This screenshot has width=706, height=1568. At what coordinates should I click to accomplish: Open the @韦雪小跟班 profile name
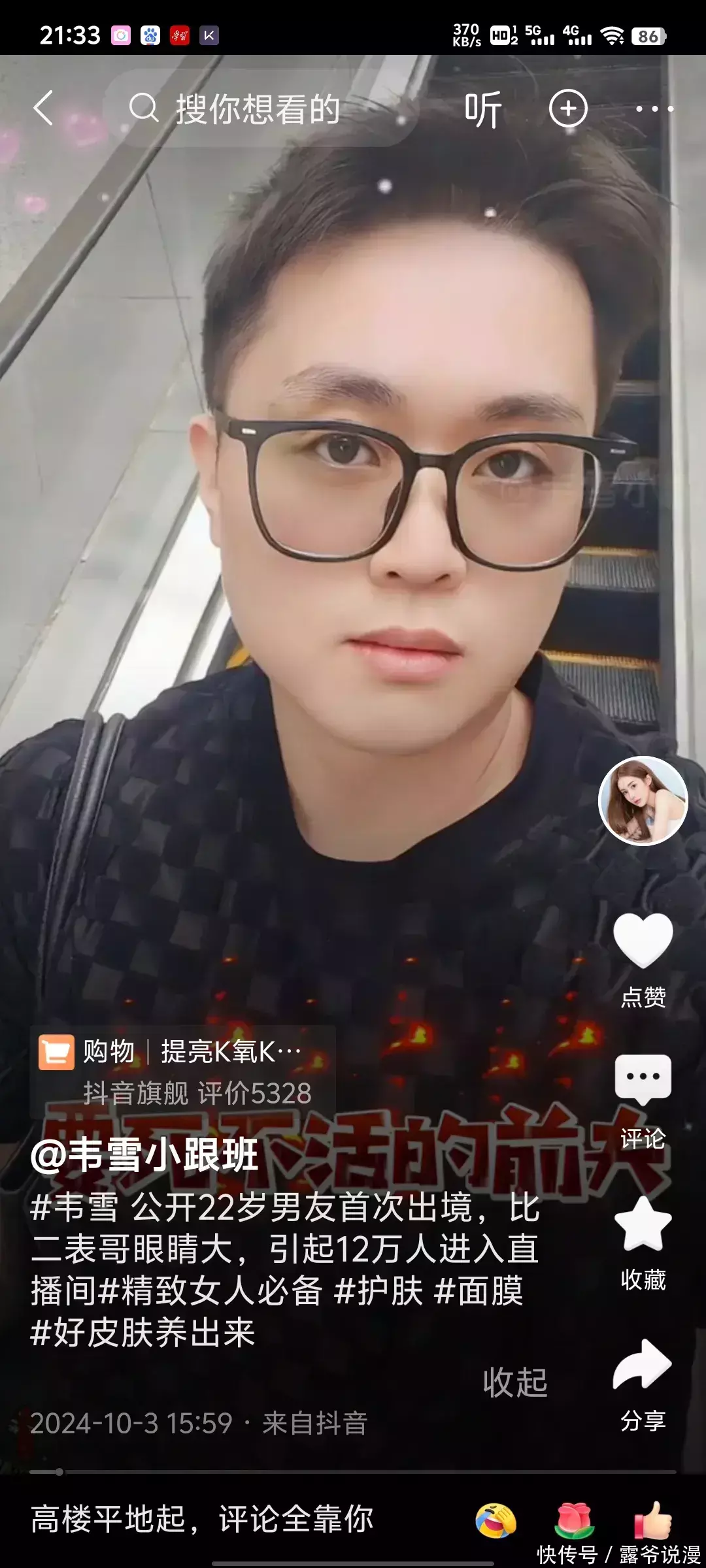click(x=144, y=1155)
